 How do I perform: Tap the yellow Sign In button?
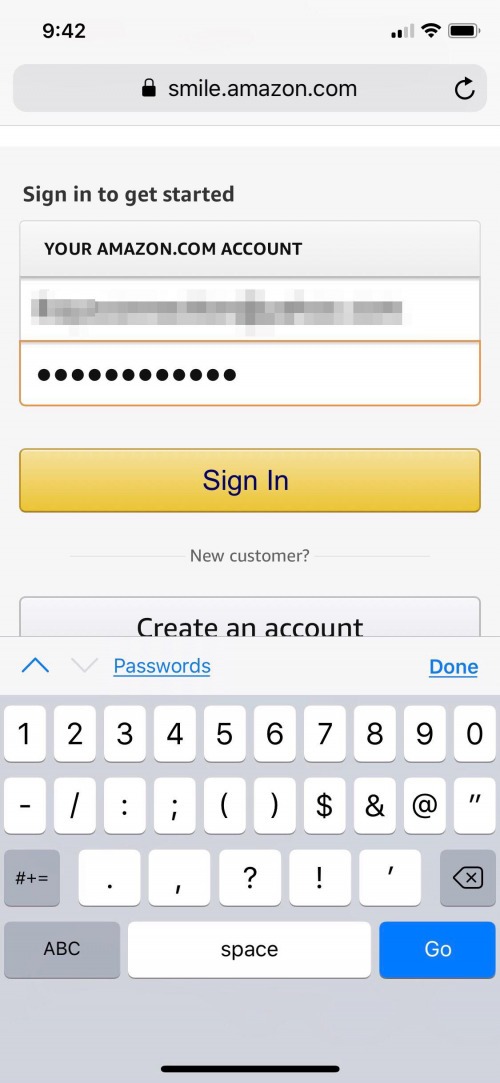249,481
